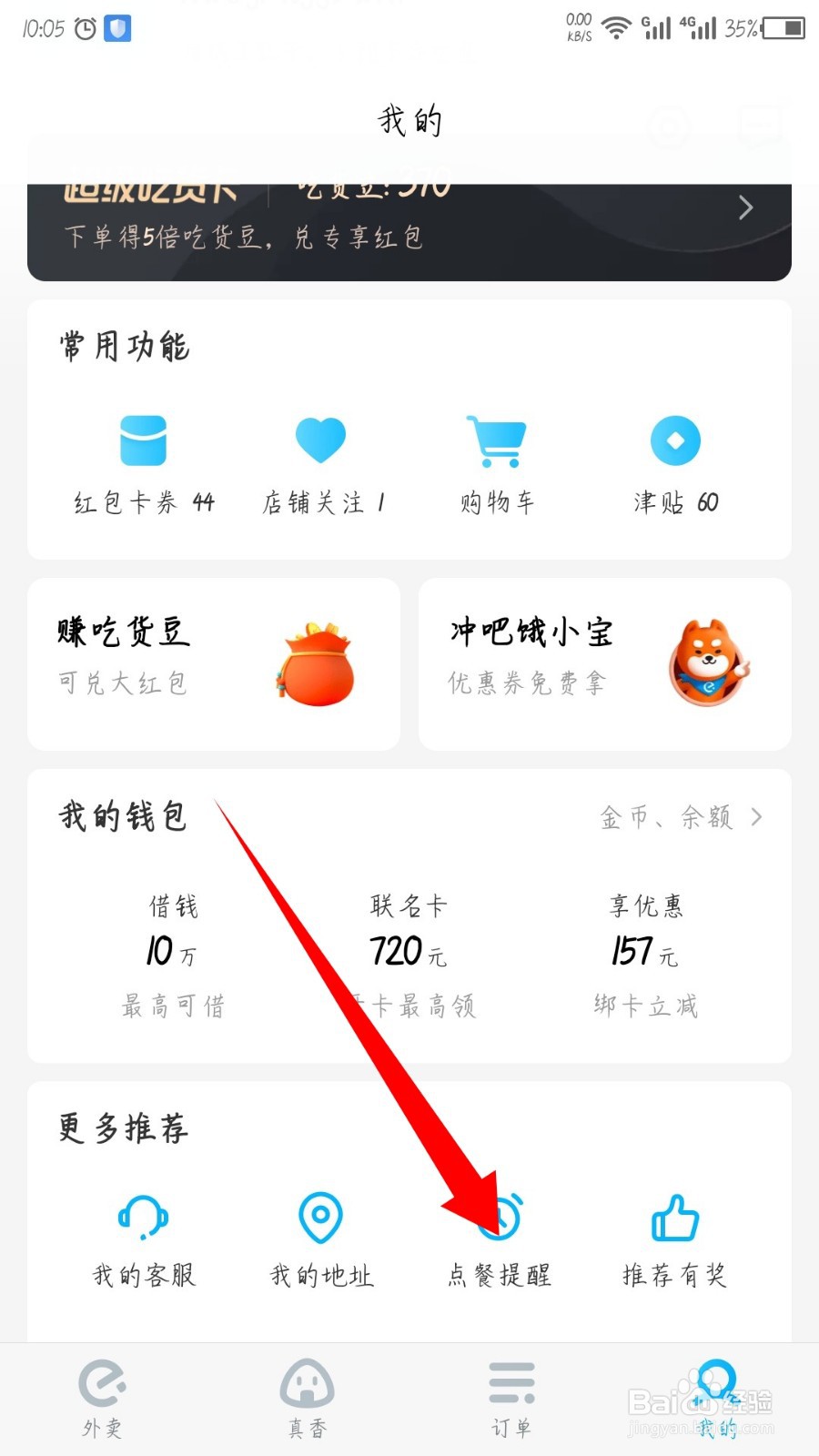Click the 津贴 subsidy coin icon
The image size is (819, 1456).
coord(673,441)
